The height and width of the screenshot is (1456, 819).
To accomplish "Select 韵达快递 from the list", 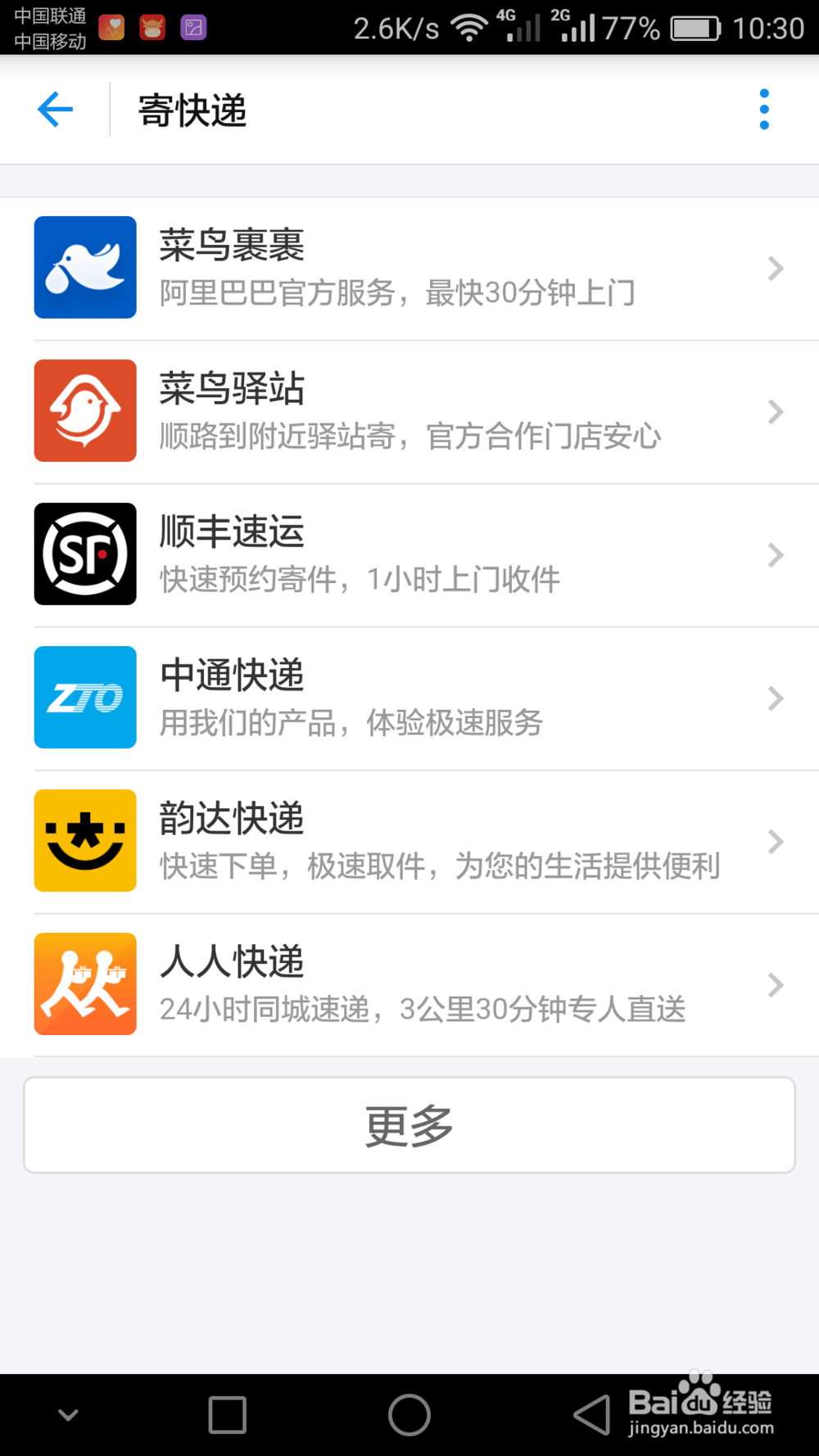I will pyautogui.click(x=409, y=842).
